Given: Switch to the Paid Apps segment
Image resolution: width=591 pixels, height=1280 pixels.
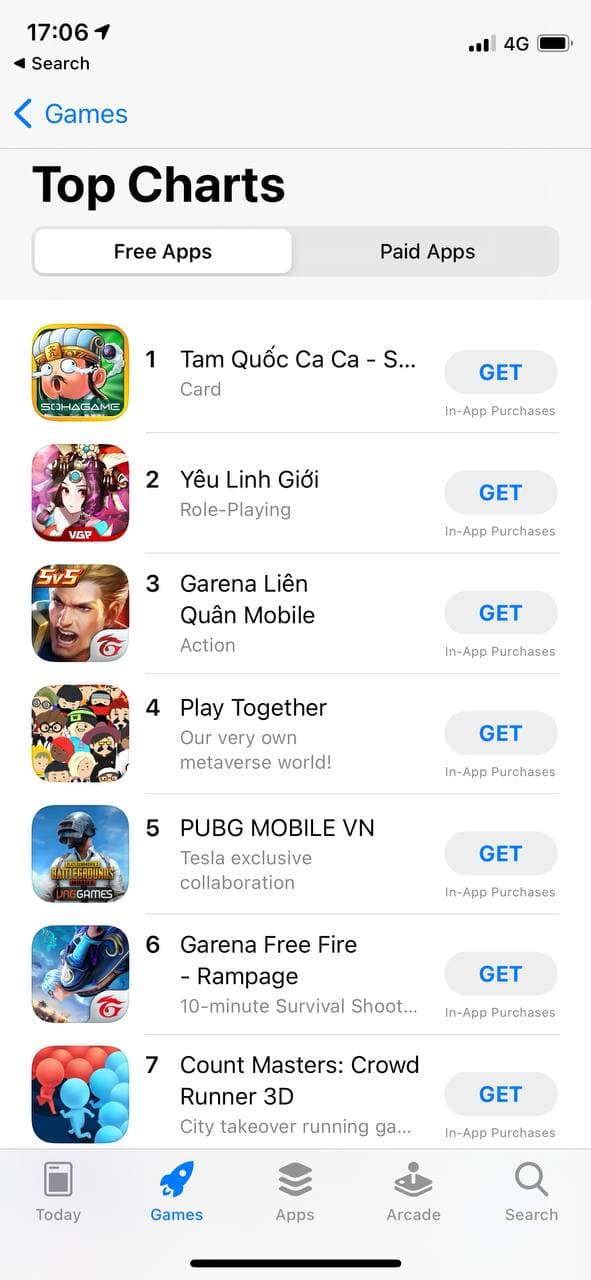Looking at the screenshot, I should (x=427, y=252).
